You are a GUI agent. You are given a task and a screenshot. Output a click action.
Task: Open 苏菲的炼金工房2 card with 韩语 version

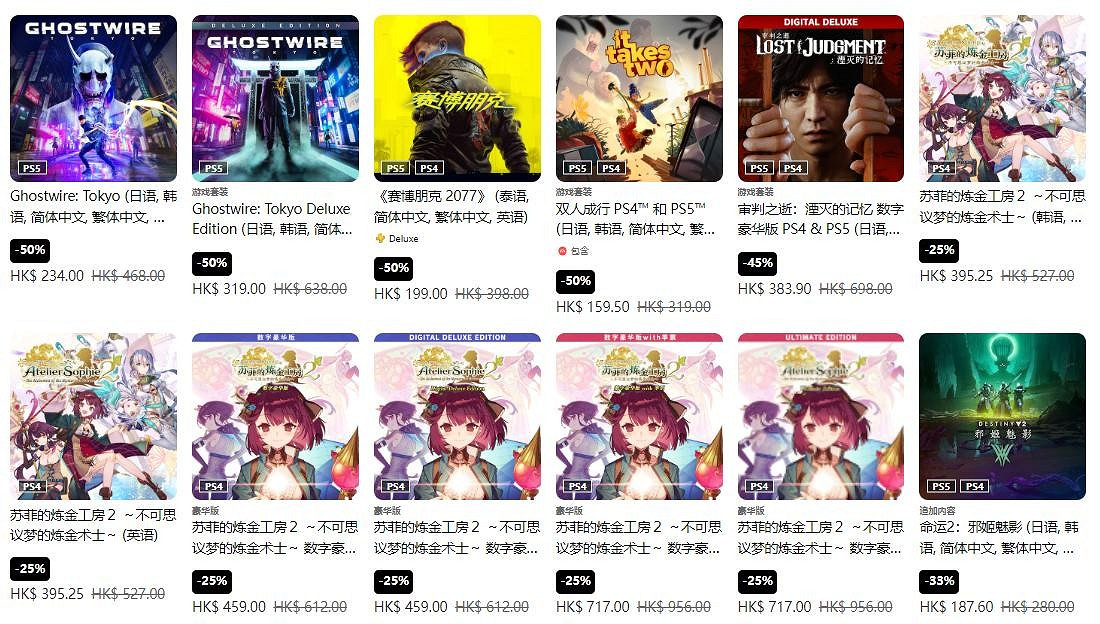click(x=1003, y=98)
